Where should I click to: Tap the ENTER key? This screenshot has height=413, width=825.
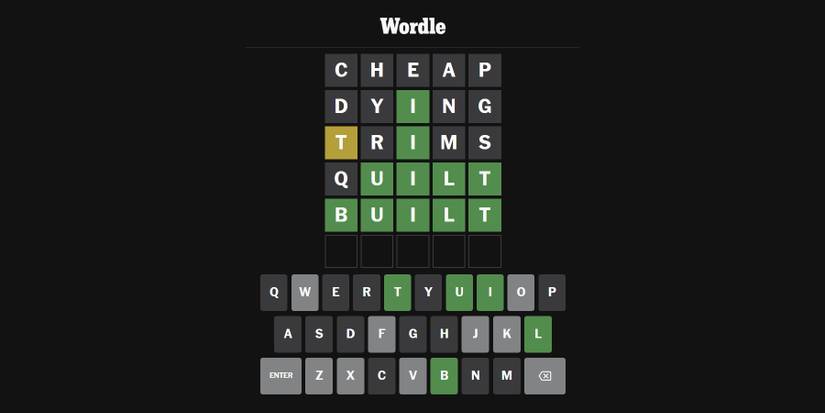tap(281, 376)
